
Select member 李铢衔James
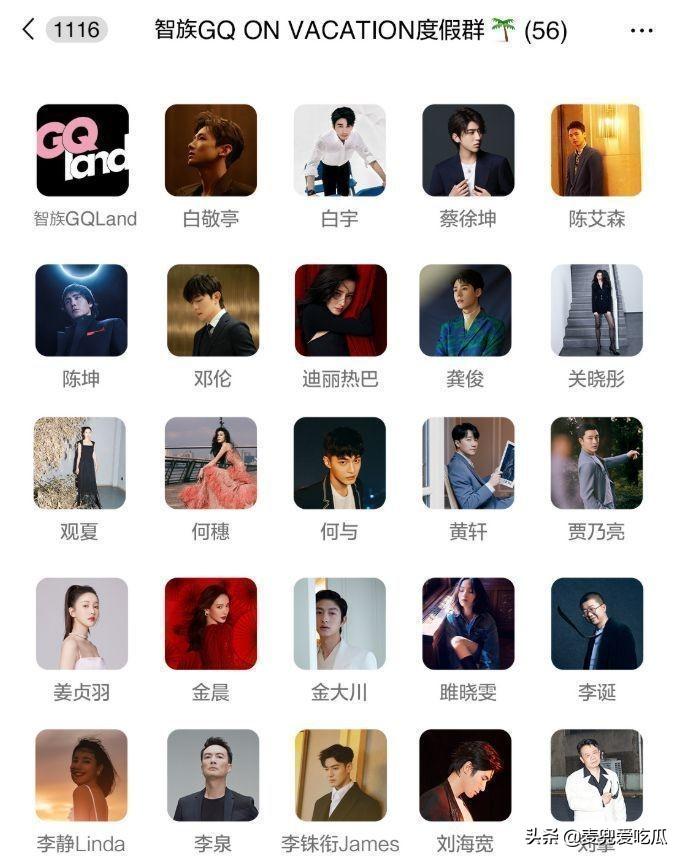click(x=340, y=775)
